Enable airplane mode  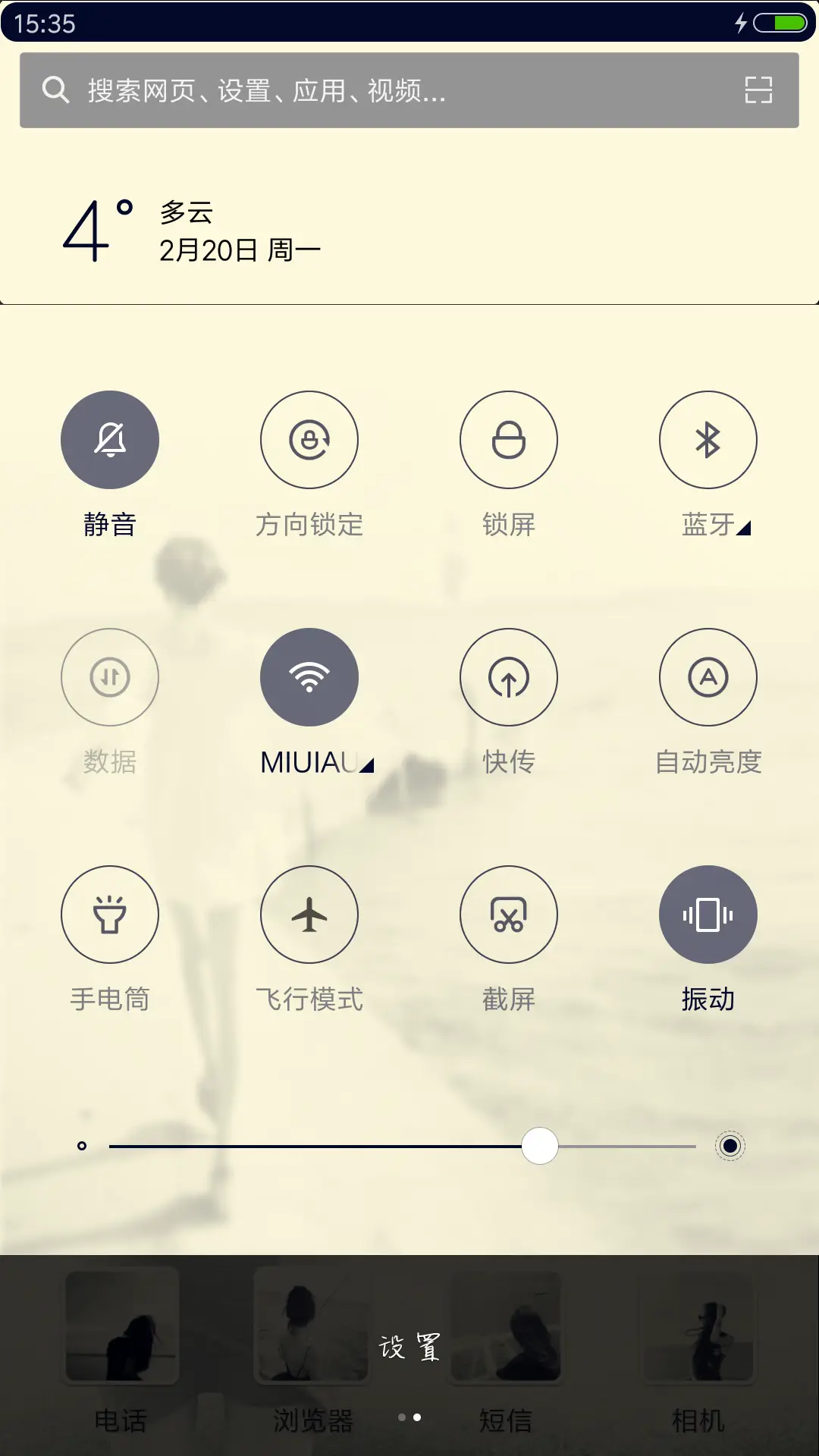[309, 915]
